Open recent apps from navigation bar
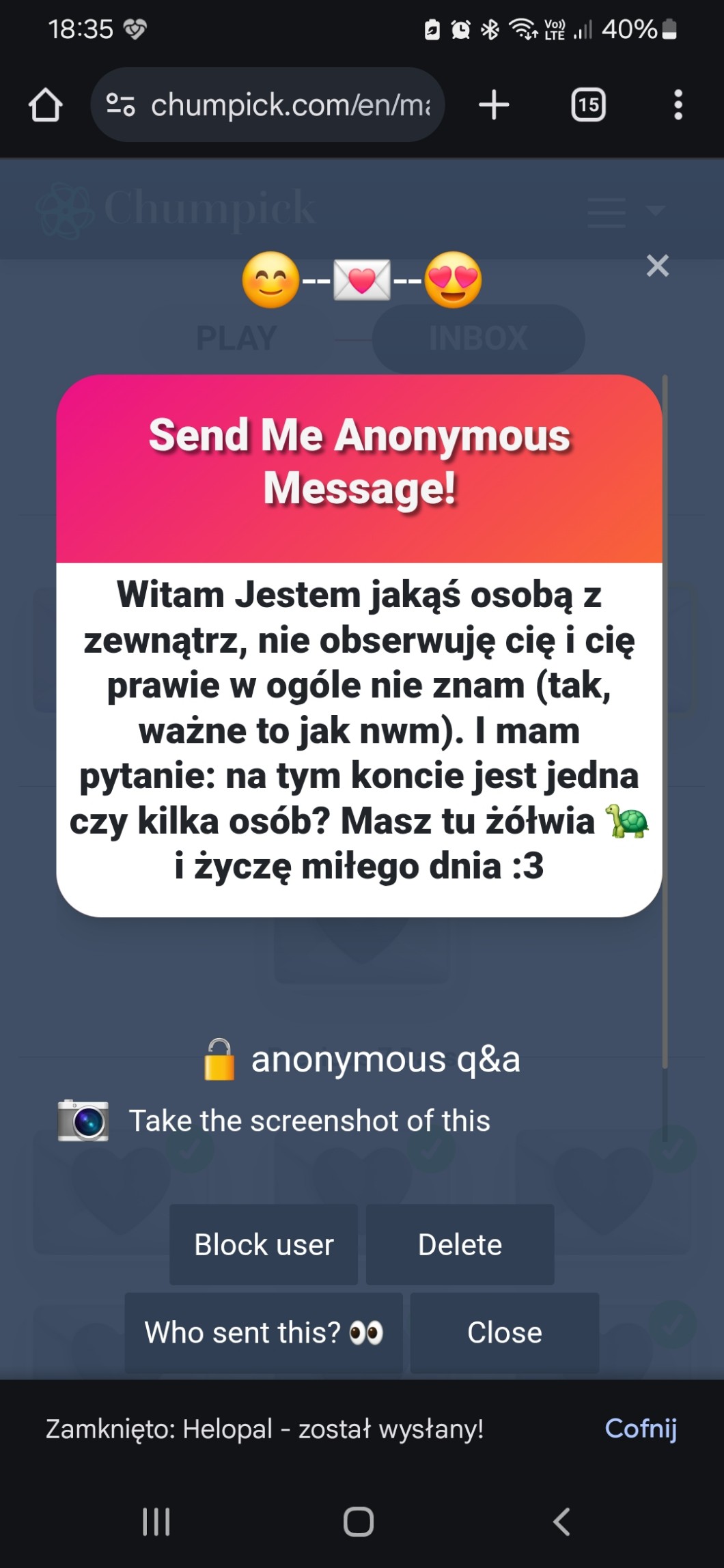The width and height of the screenshot is (724, 1568). [x=156, y=1522]
